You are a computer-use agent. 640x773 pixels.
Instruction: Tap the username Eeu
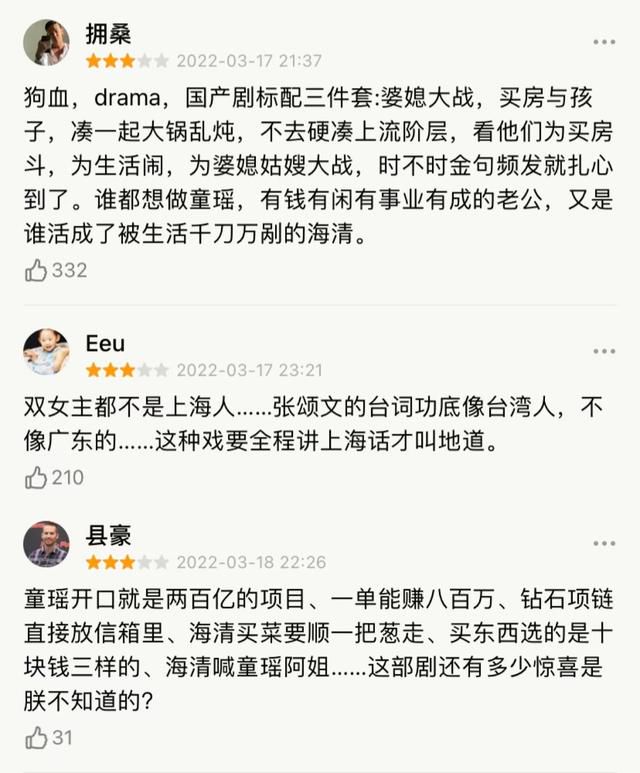(105, 343)
